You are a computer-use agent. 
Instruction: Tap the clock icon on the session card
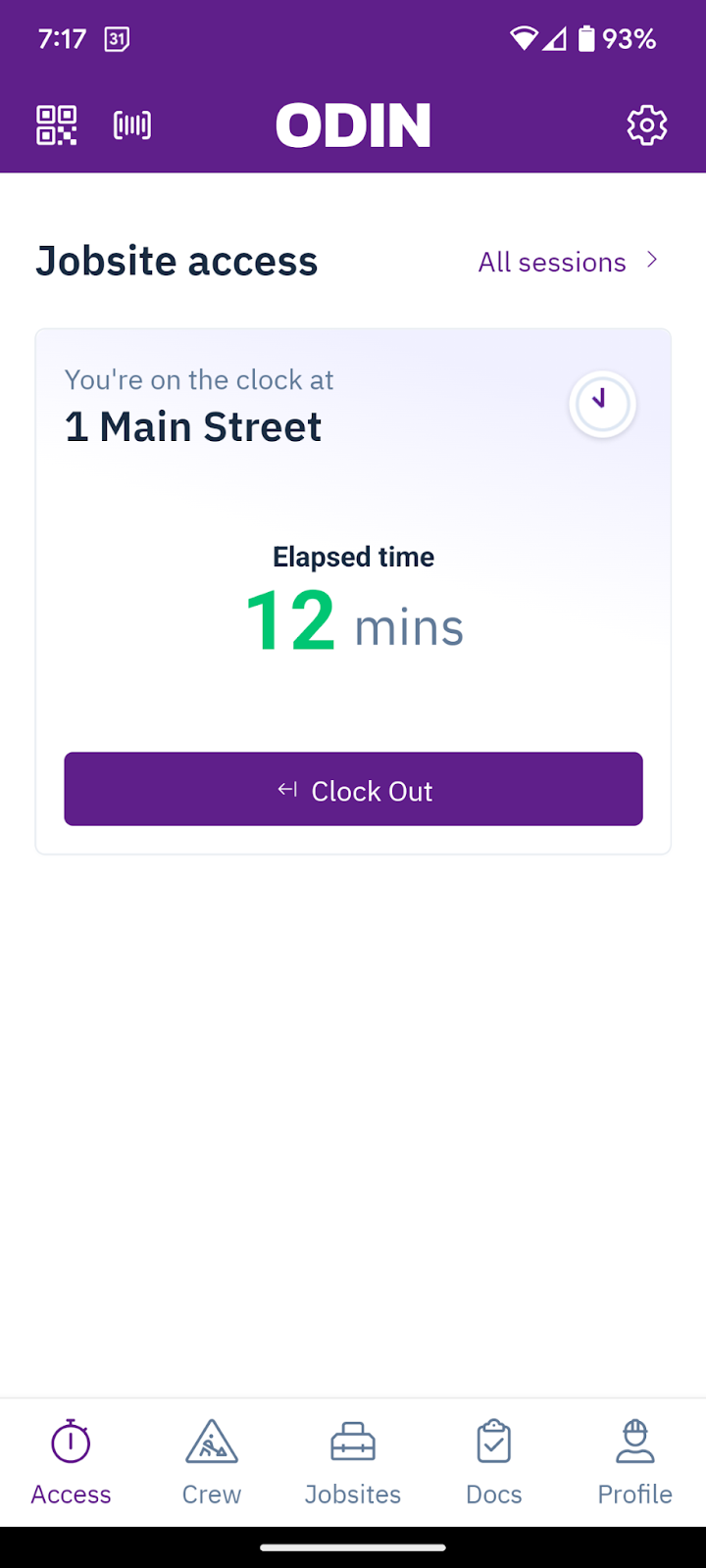(602, 404)
